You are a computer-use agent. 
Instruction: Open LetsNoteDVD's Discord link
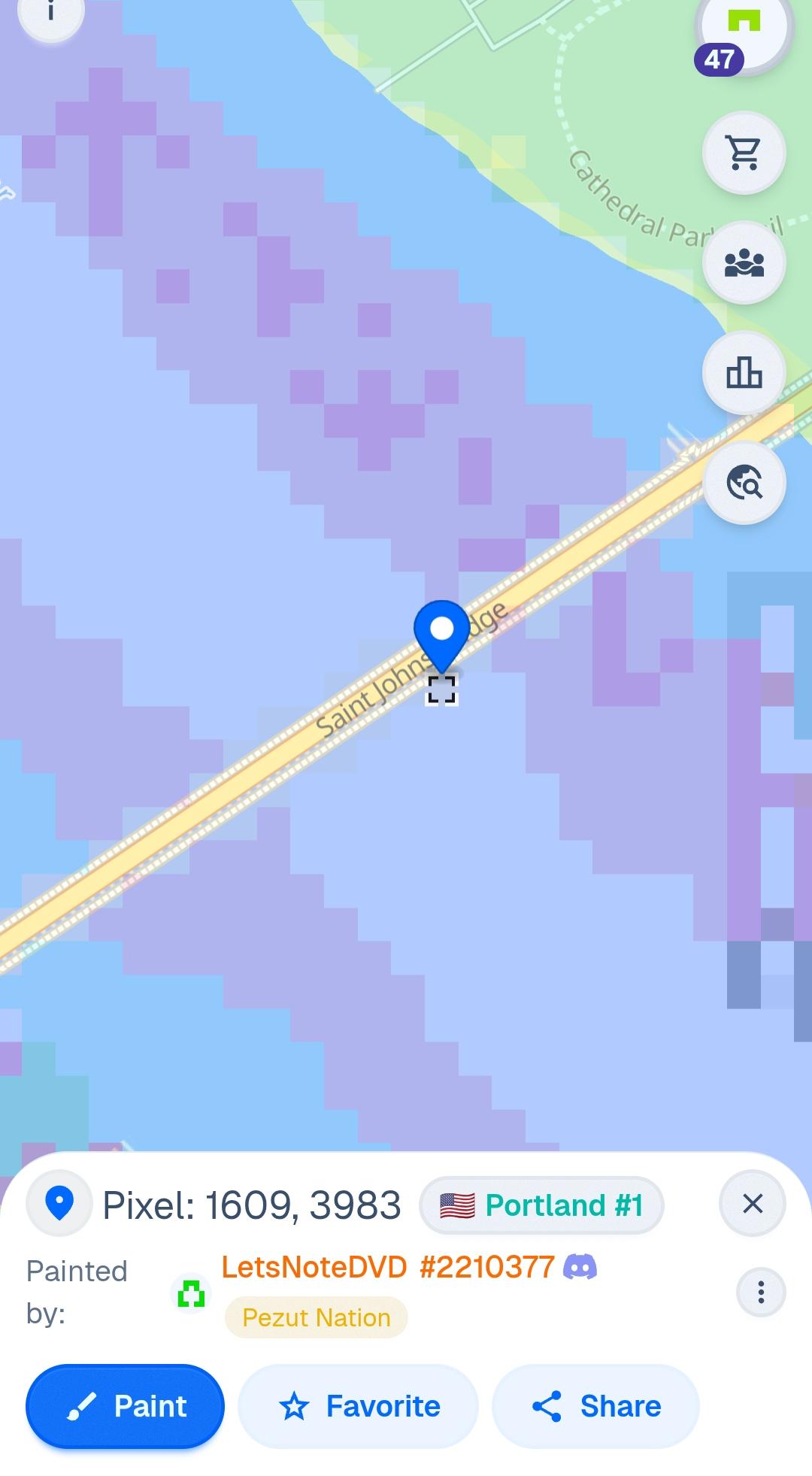point(580,1268)
